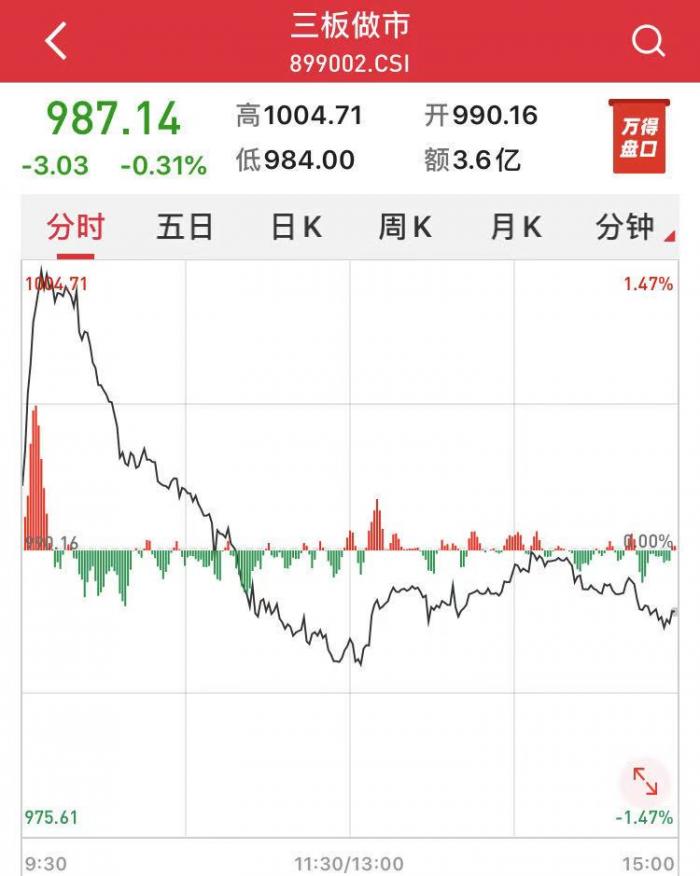Screen dimensions: 700x876
Task: Switch to the 五日 tab
Action: click(x=185, y=227)
